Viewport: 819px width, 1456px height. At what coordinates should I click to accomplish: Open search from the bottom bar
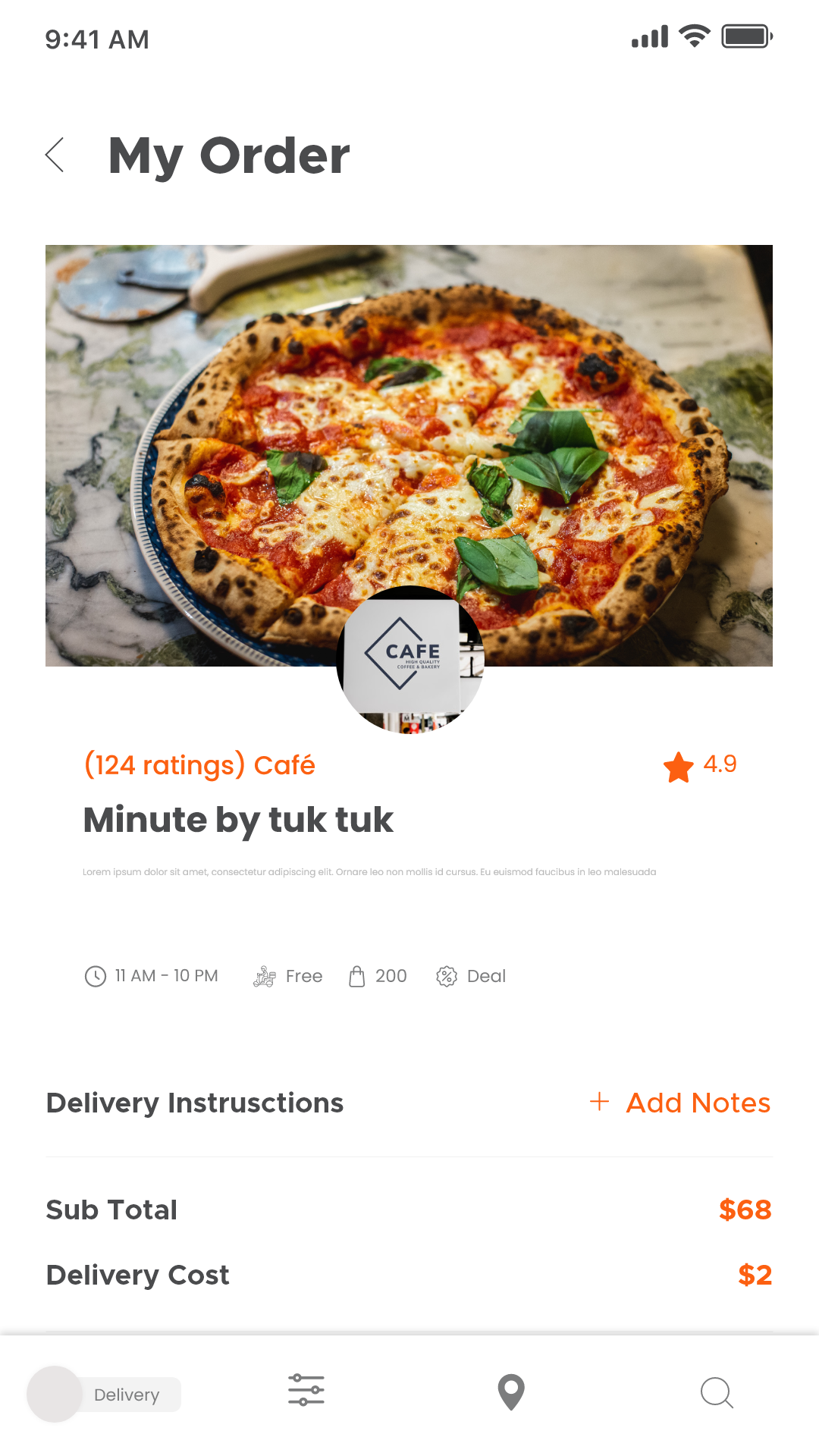717,1393
